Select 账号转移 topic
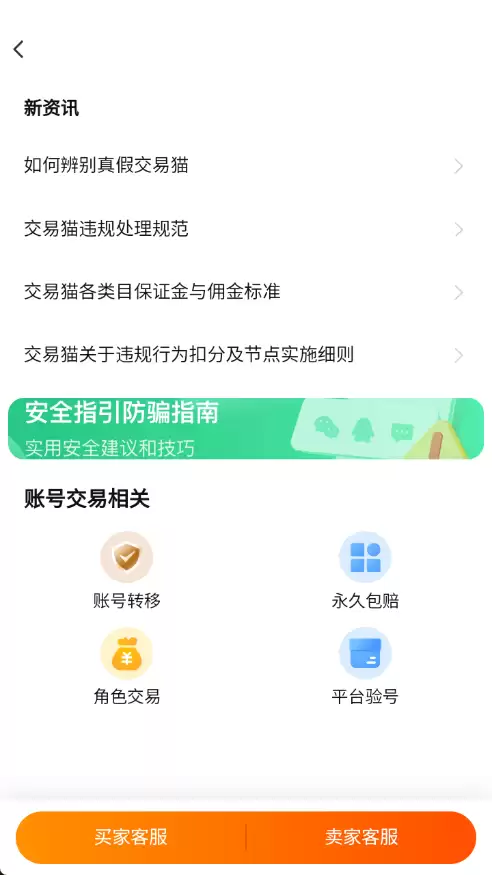The width and height of the screenshot is (492, 875). coord(127,570)
